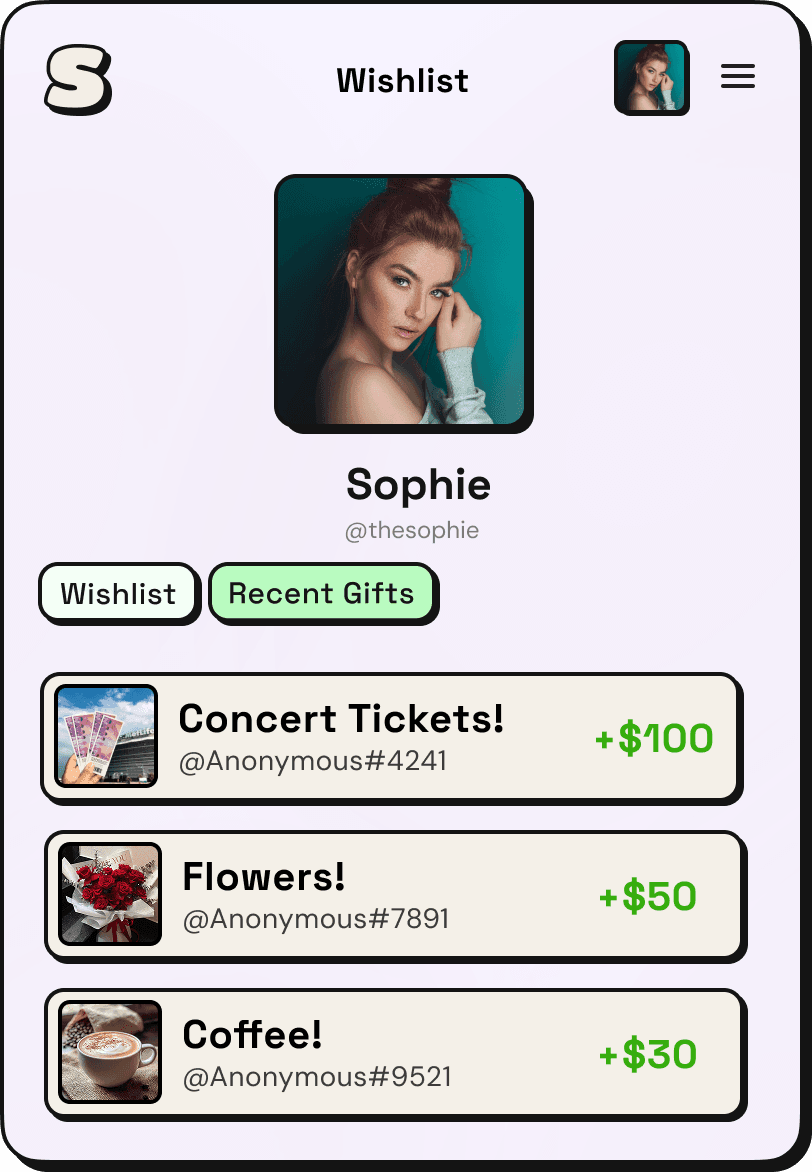The width and height of the screenshot is (812, 1172).
Task: Switch to the Wishlist tab
Action: [118, 593]
